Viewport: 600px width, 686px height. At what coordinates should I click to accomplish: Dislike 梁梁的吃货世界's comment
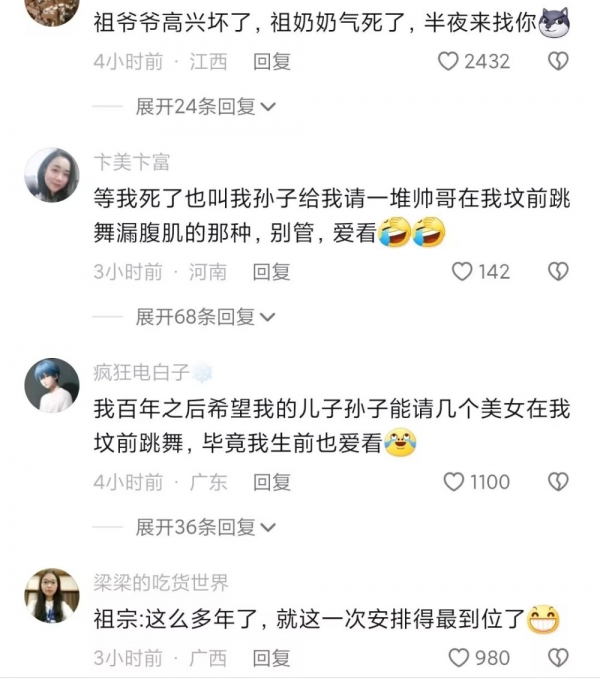[x=558, y=657]
